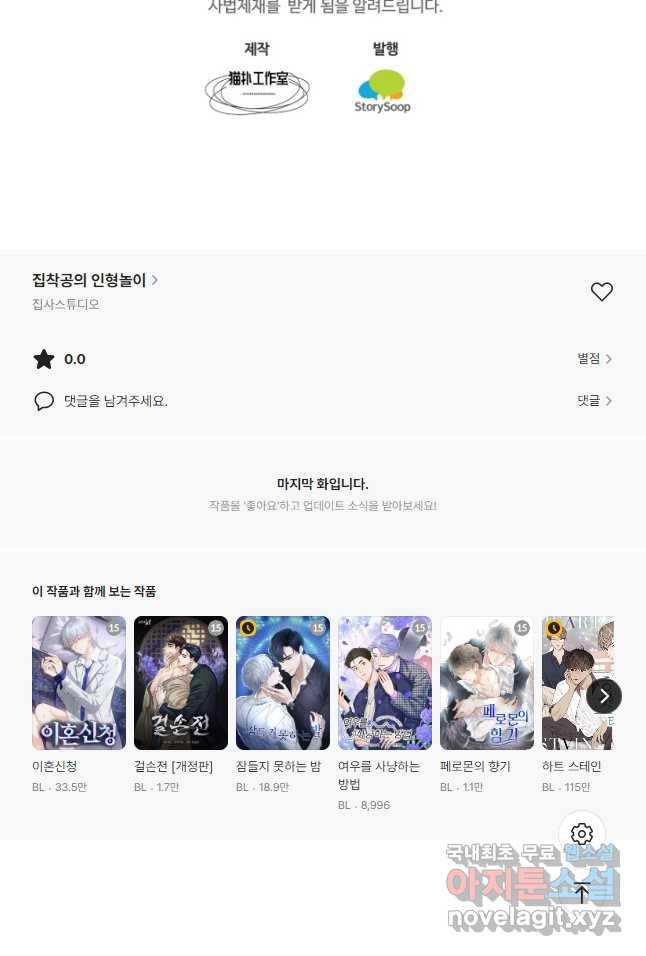
Task: Open the 별점 rating option
Action: (x=594, y=359)
